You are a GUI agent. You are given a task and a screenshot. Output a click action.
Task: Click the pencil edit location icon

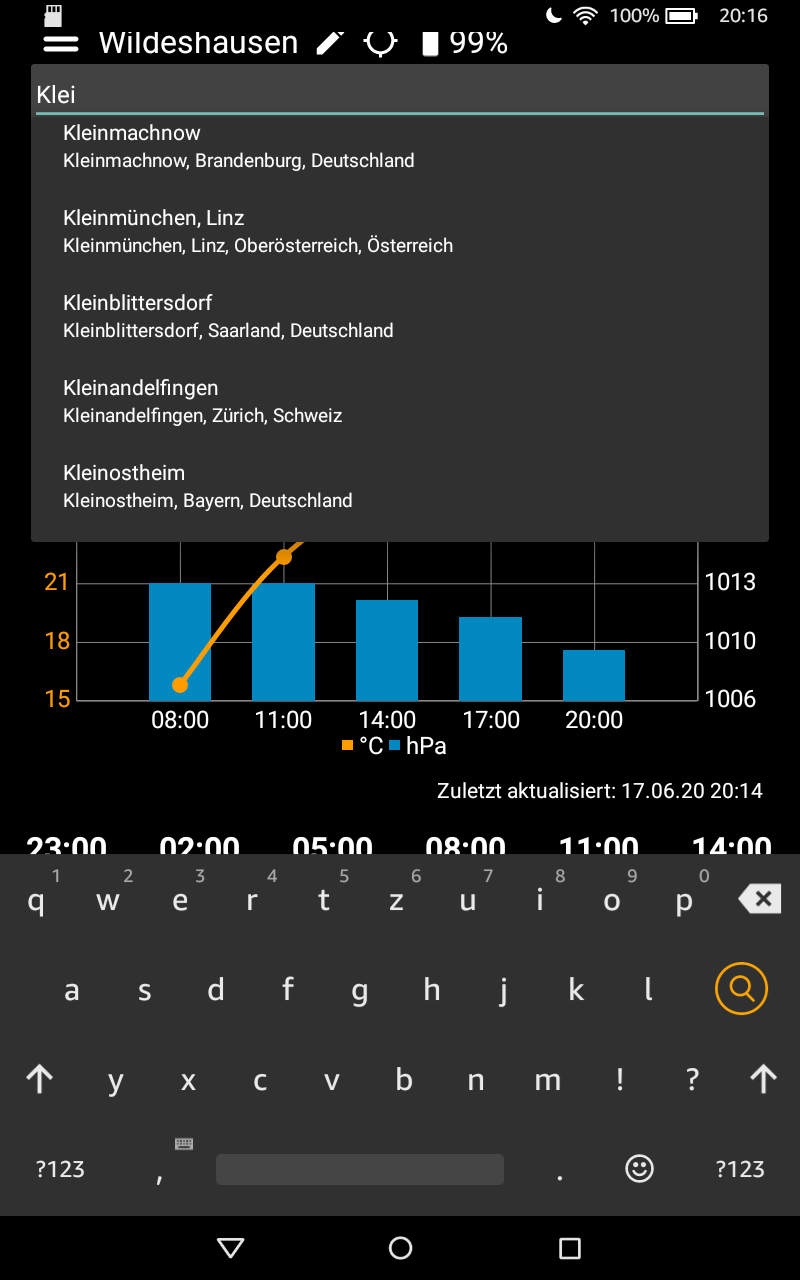(330, 42)
